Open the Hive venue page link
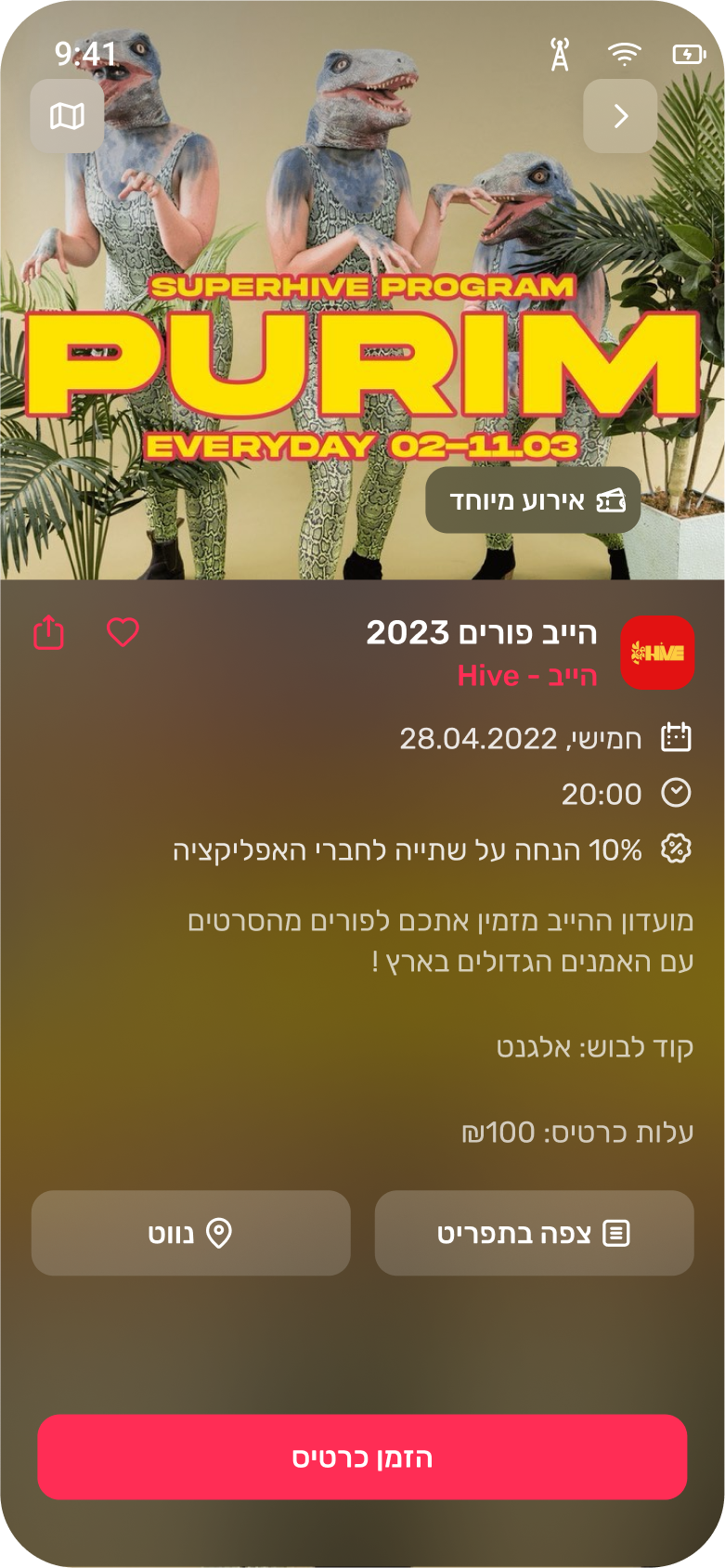This screenshot has height=1568, width=725. coord(526,676)
